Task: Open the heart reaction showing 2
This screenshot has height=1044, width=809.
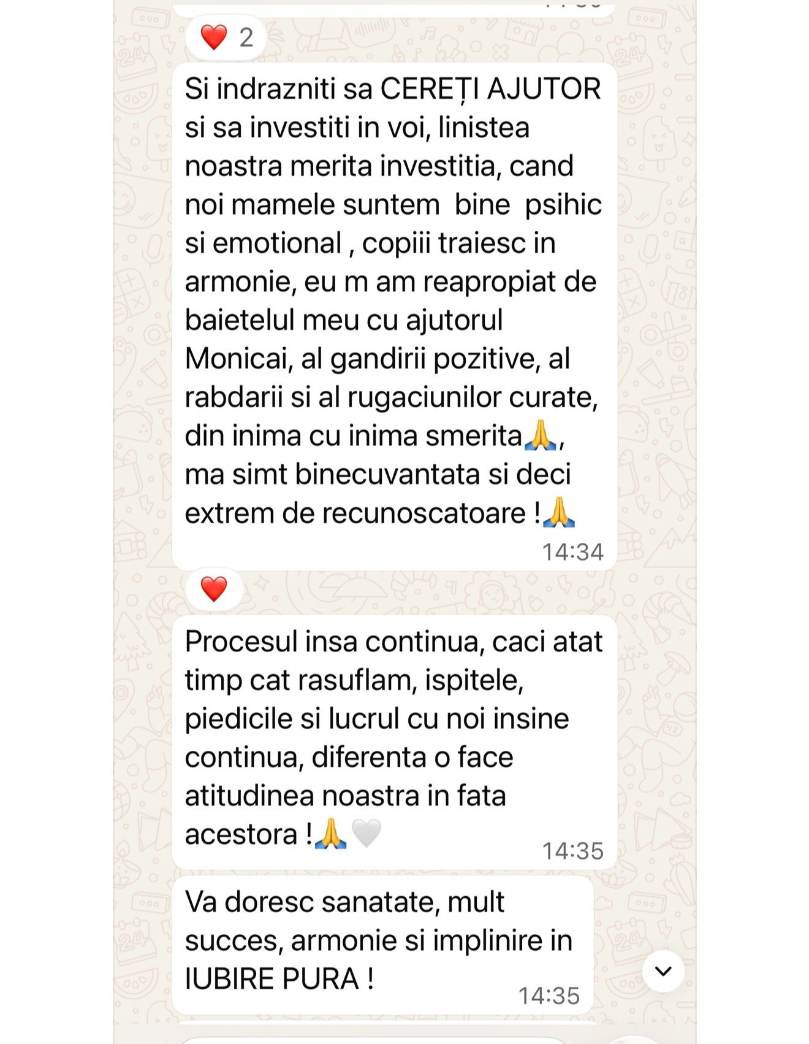Action: [x=226, y=37]
